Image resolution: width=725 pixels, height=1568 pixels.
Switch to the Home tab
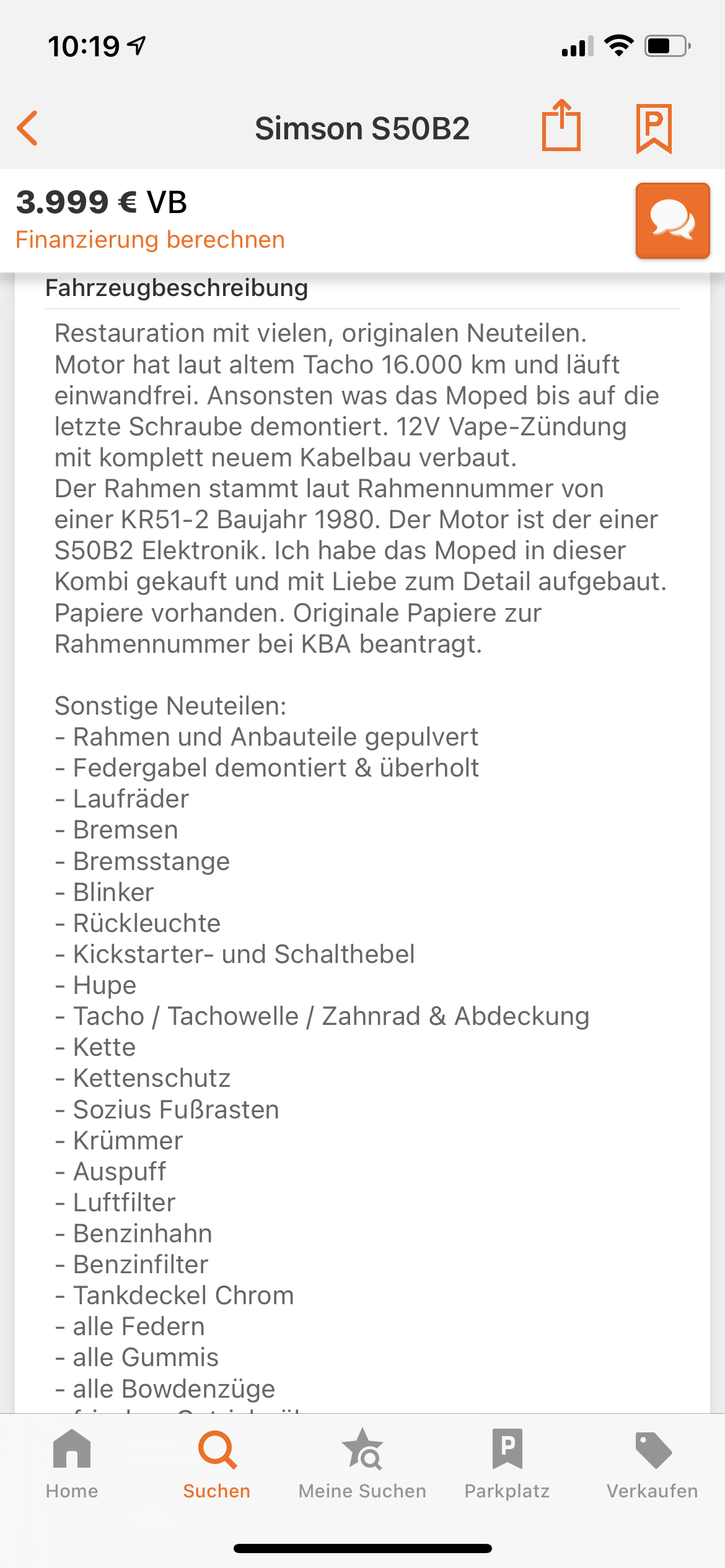tap(72, 1463)
